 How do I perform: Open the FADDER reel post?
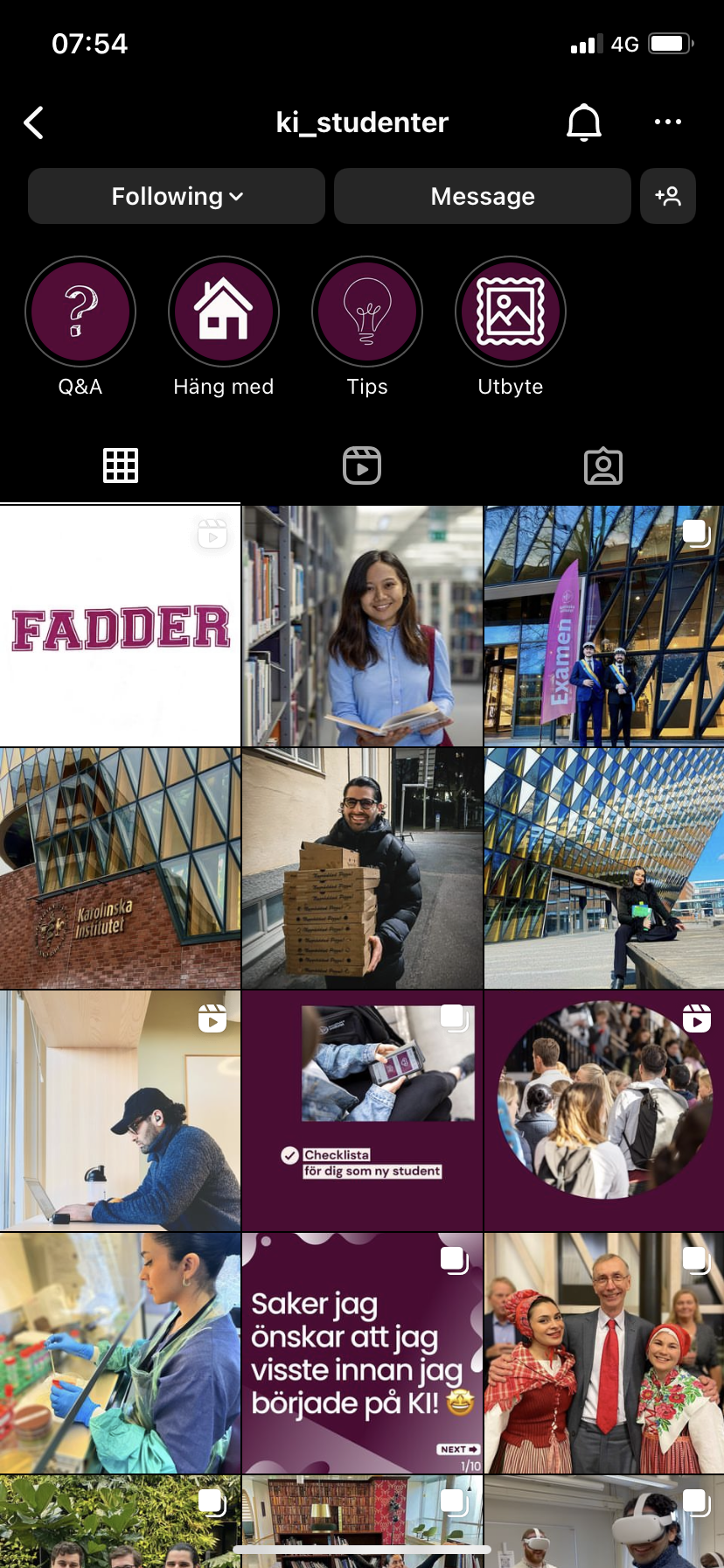[121, 626]
